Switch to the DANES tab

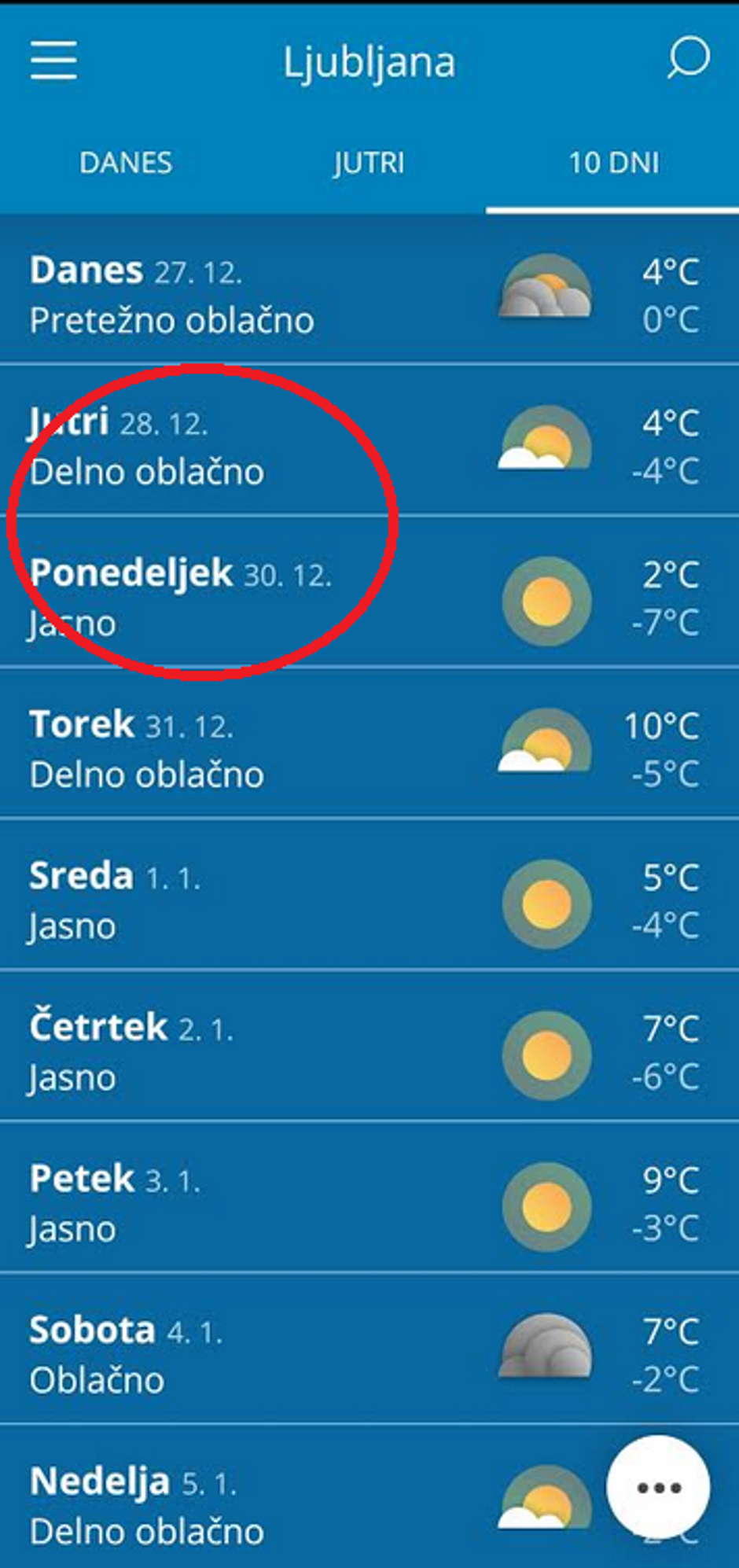pos(126,164)
